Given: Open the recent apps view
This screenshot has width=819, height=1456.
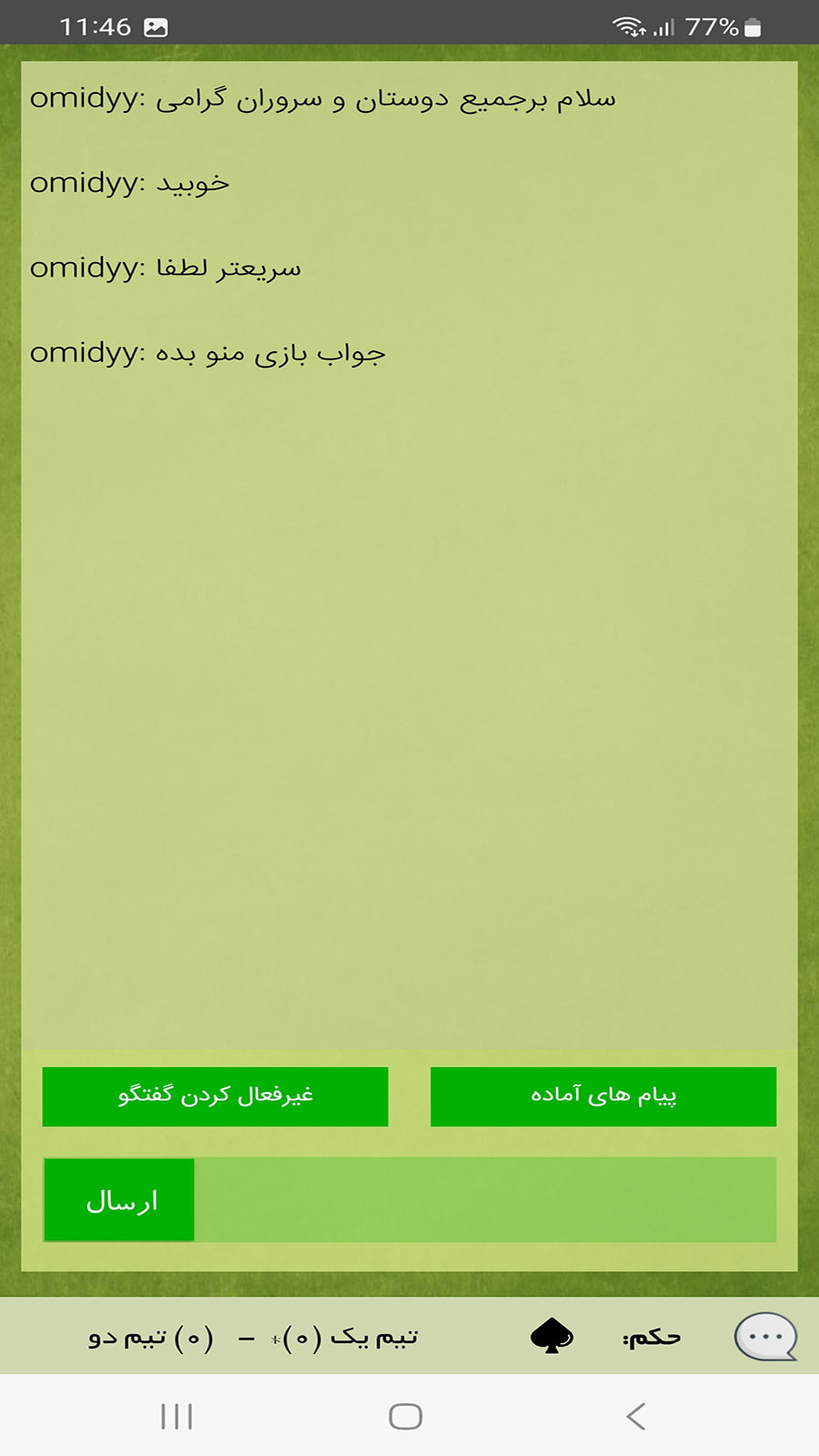Looking at the screenshot, I should click(177, 1416).
